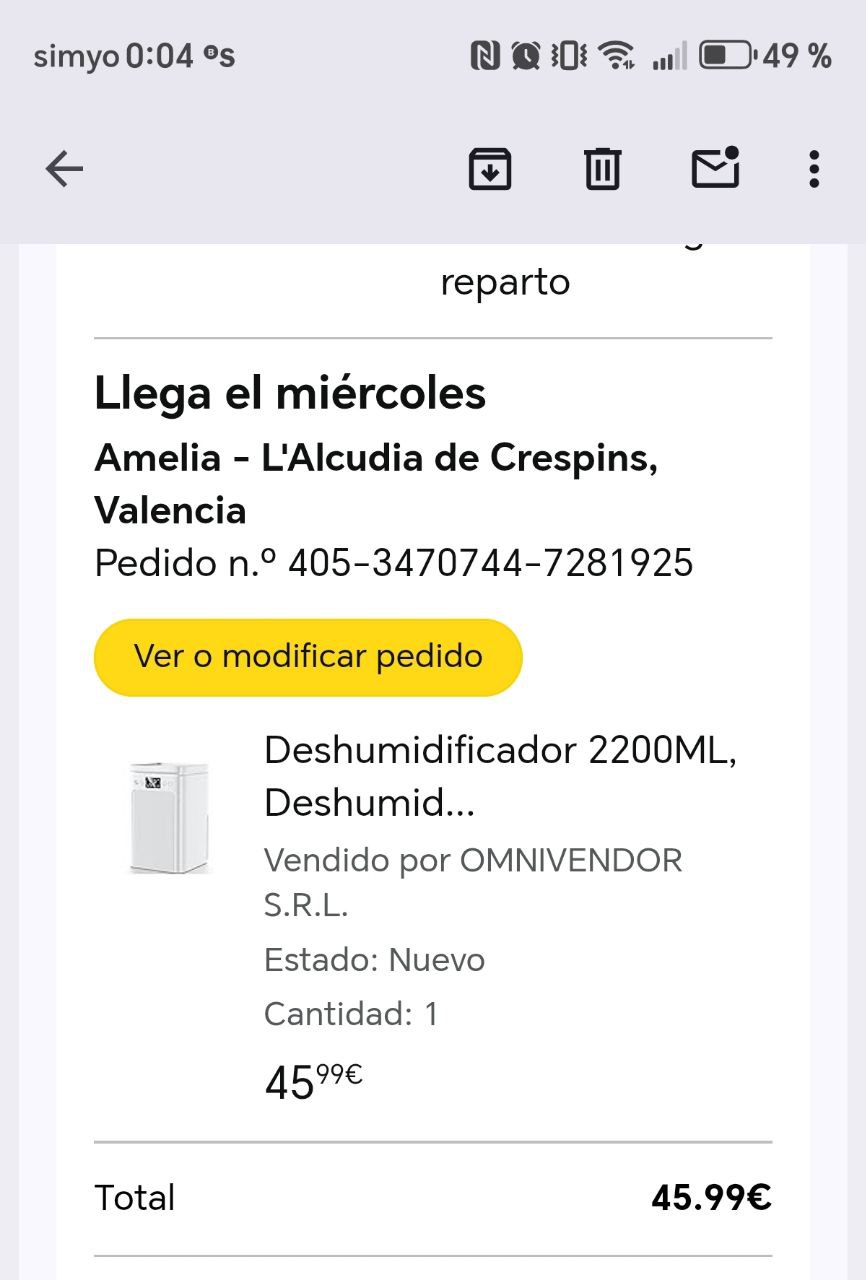
Task: Open the overflow menu
Action: click(x=814, y=169)
